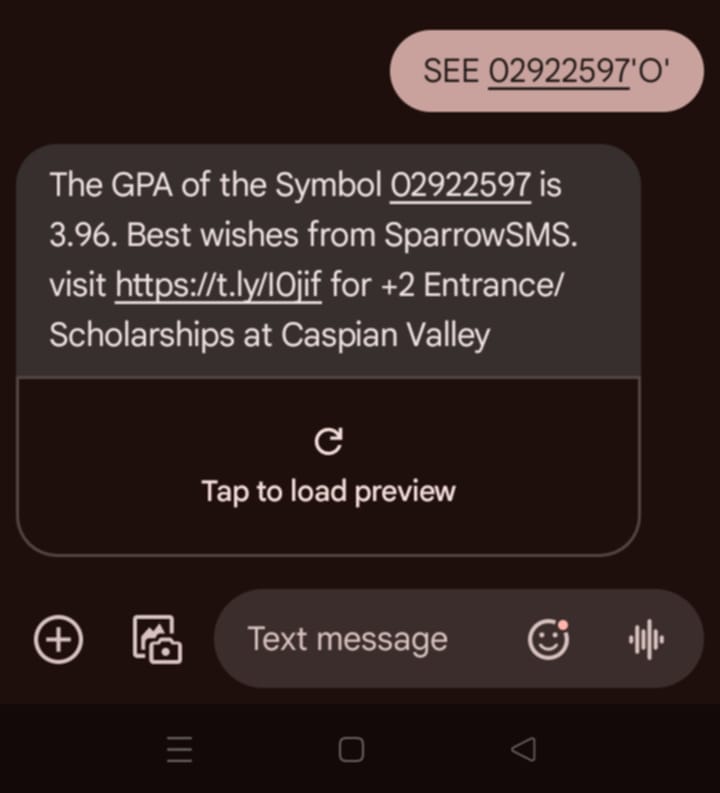Tap the underlined number 02922597 in the received message

click(459, 185)
